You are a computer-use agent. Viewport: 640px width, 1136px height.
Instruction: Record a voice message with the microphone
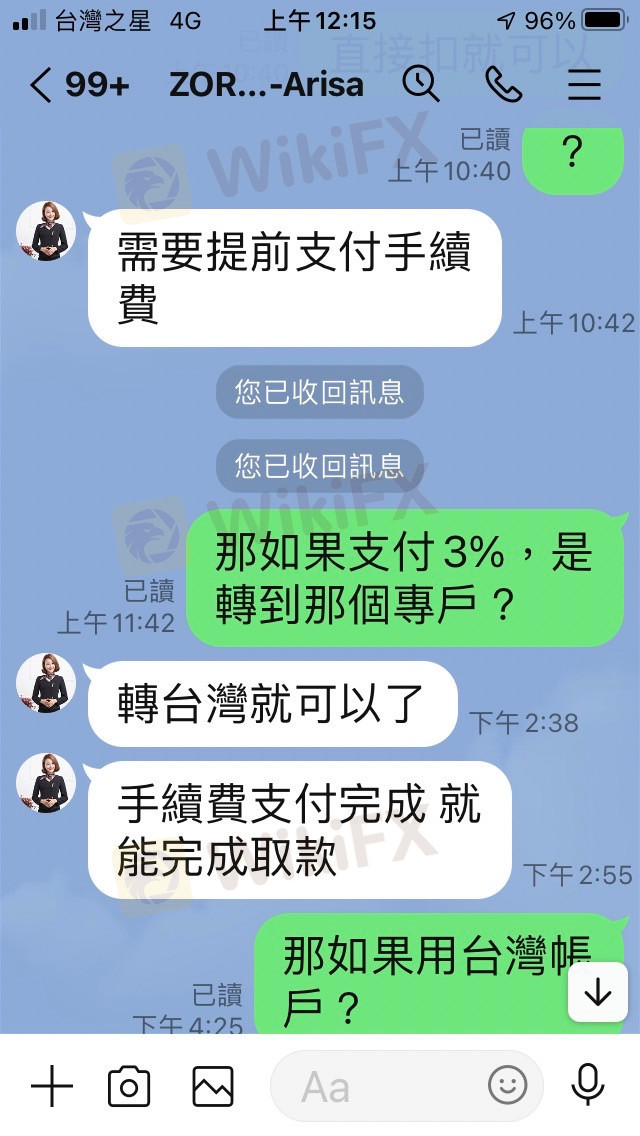[587, 1086]
